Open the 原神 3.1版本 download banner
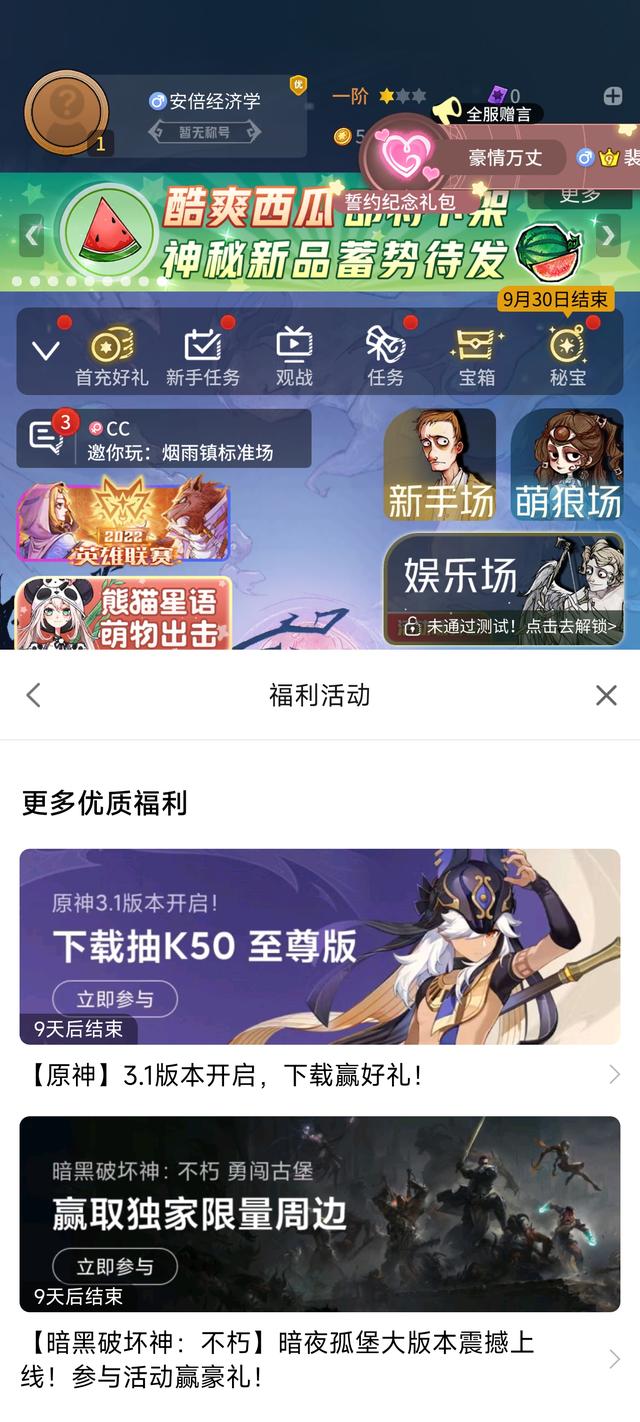This screenshot has height=1422, width=640. (320, 946)
